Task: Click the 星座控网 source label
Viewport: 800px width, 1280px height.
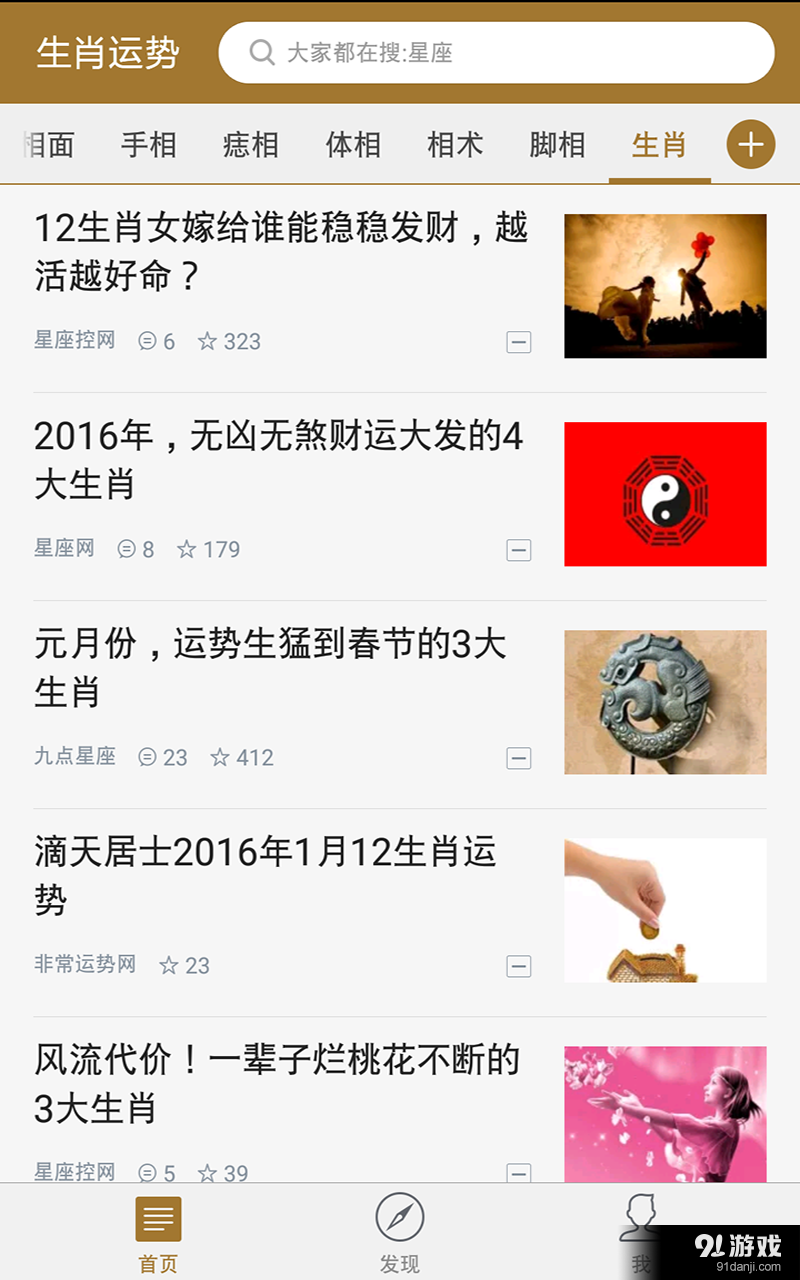Action: click(74, 341)
